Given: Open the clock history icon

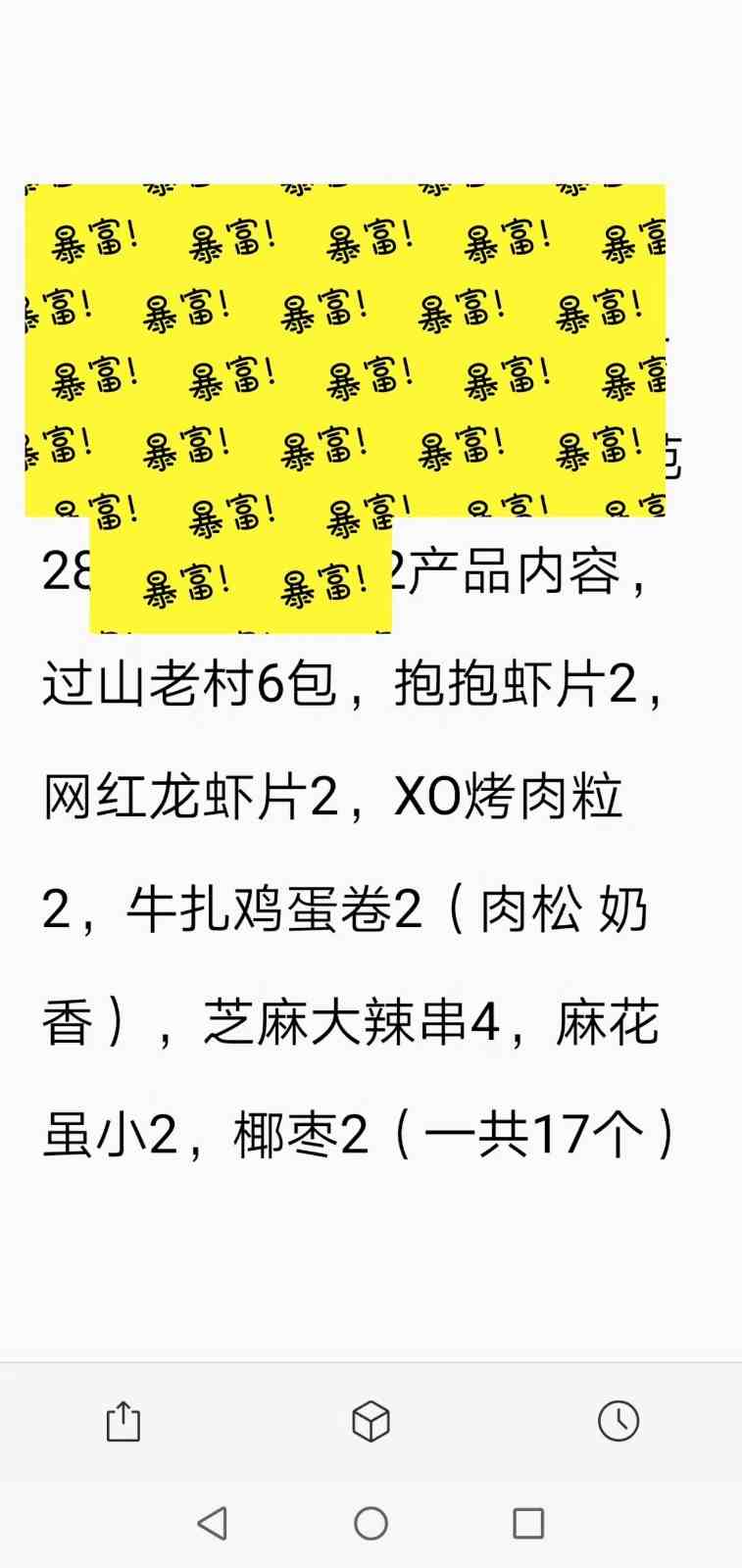Looking at the screenshot, I should point(618,1421).
